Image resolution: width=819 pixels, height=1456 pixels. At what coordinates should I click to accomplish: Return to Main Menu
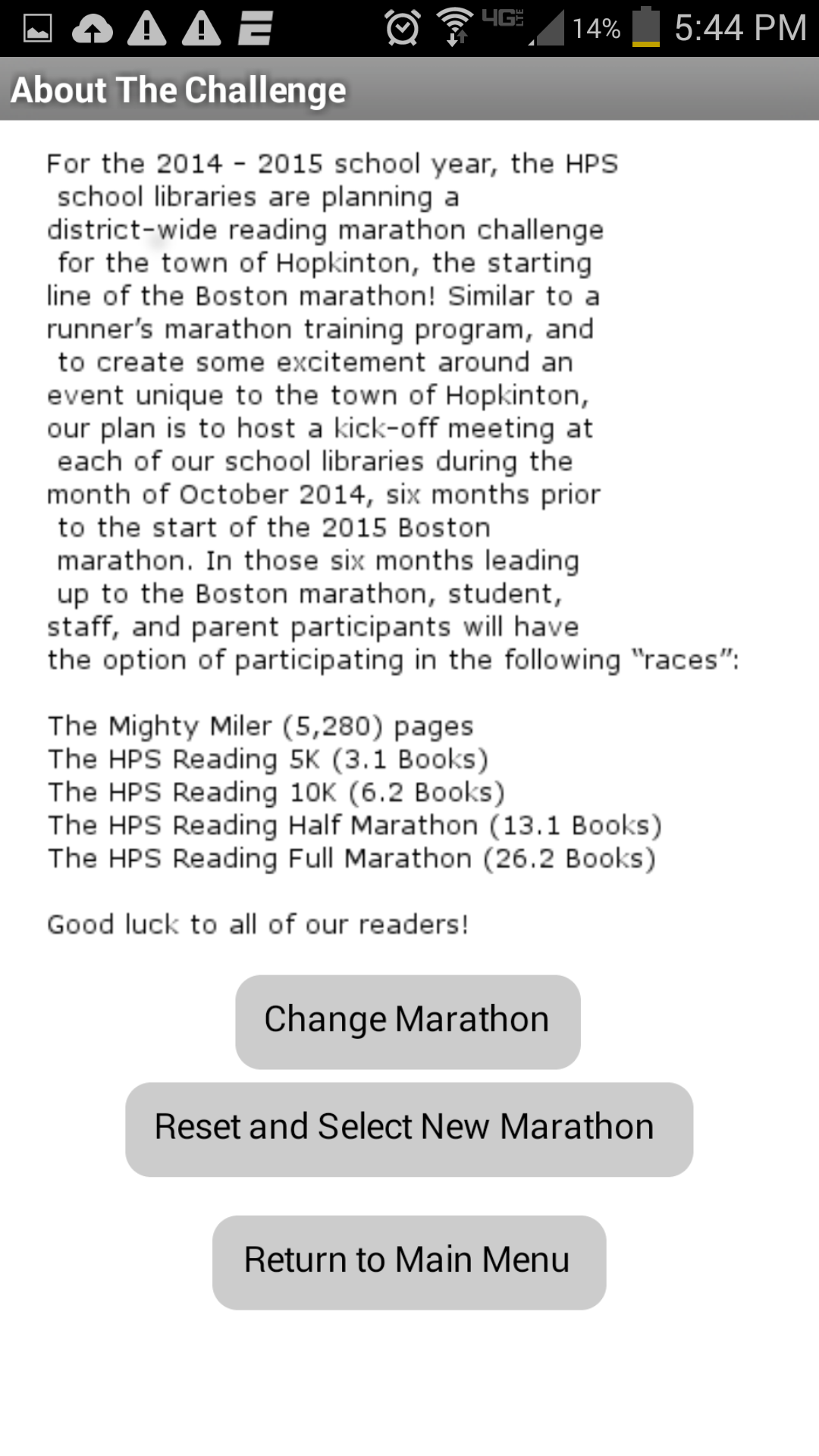(409, 1262)
